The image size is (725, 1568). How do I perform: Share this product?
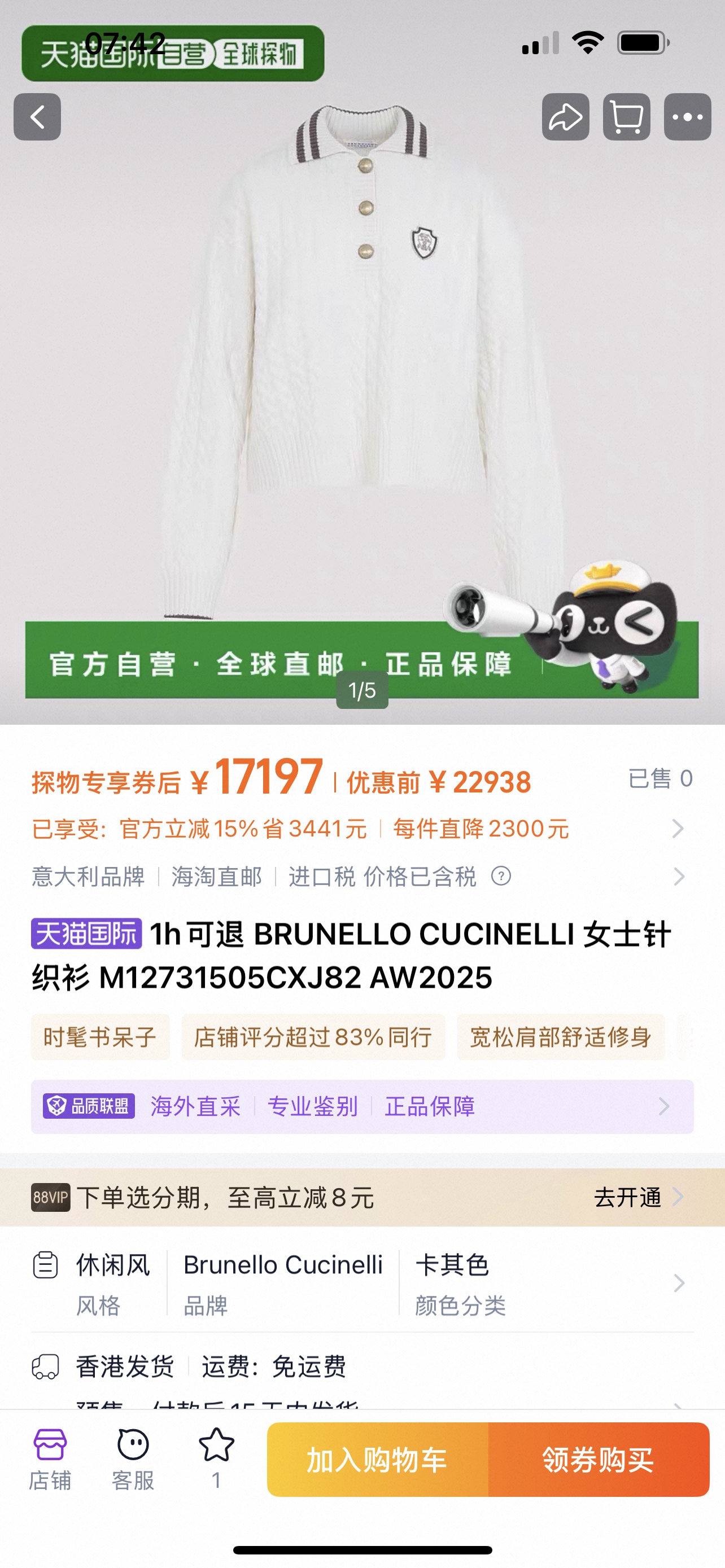coord(566,117)
